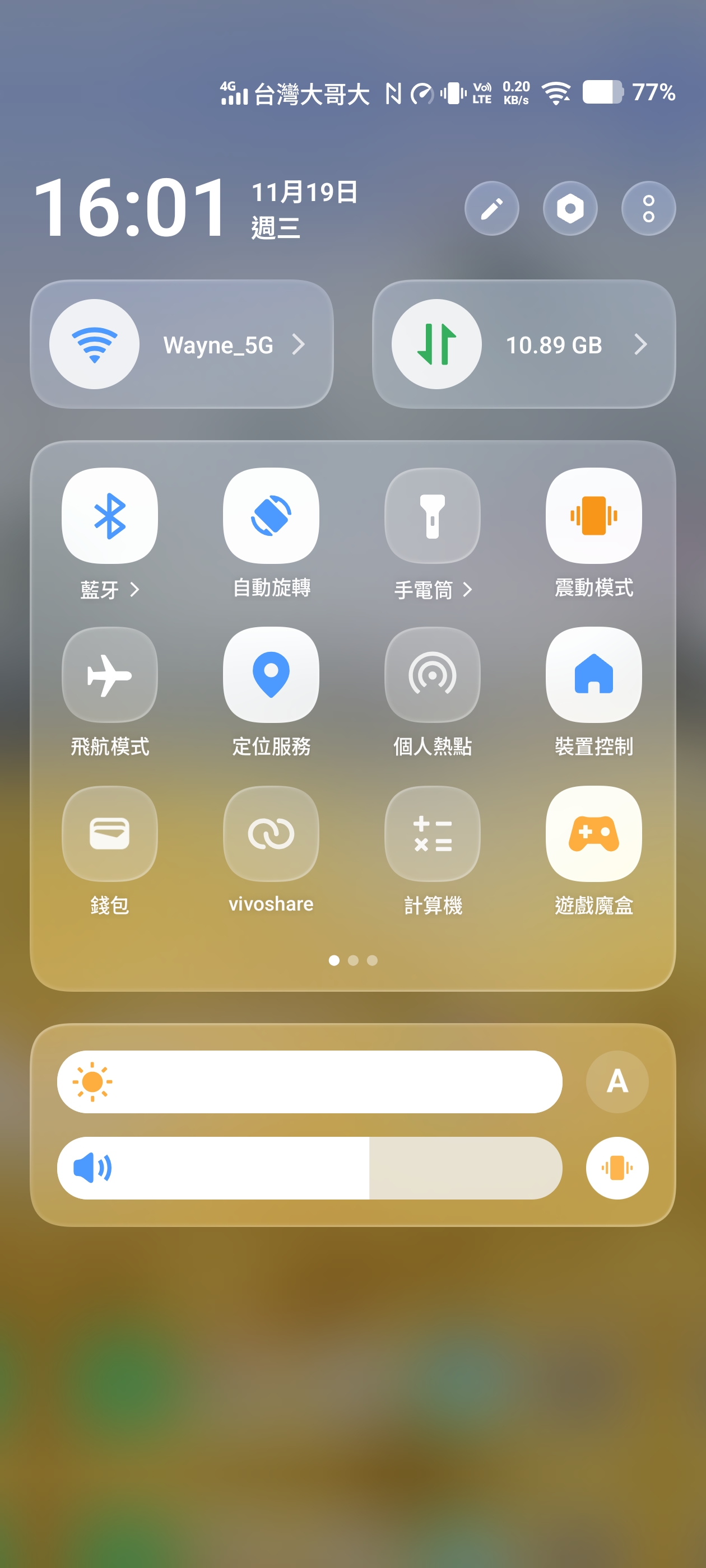Turn off location services (定位服務)

[271, 674]
